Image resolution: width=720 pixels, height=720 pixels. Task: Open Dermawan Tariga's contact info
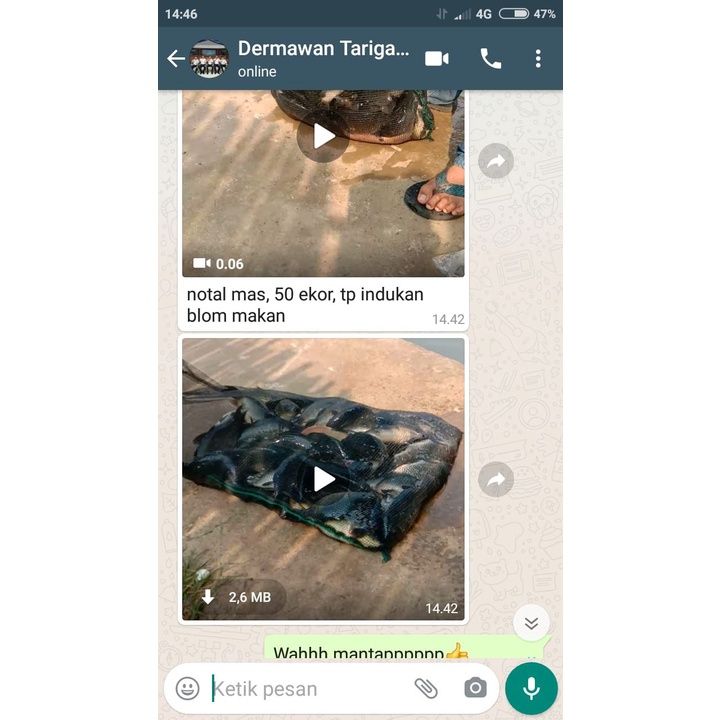(322, 58)
